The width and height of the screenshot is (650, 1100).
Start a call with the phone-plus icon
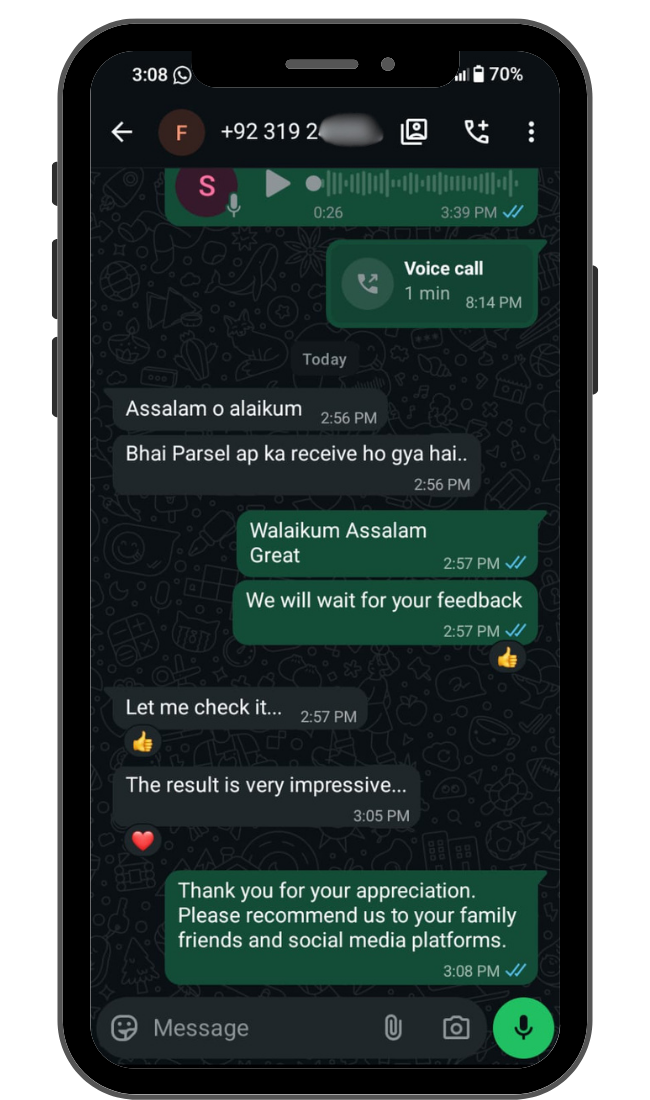(477, 131)
